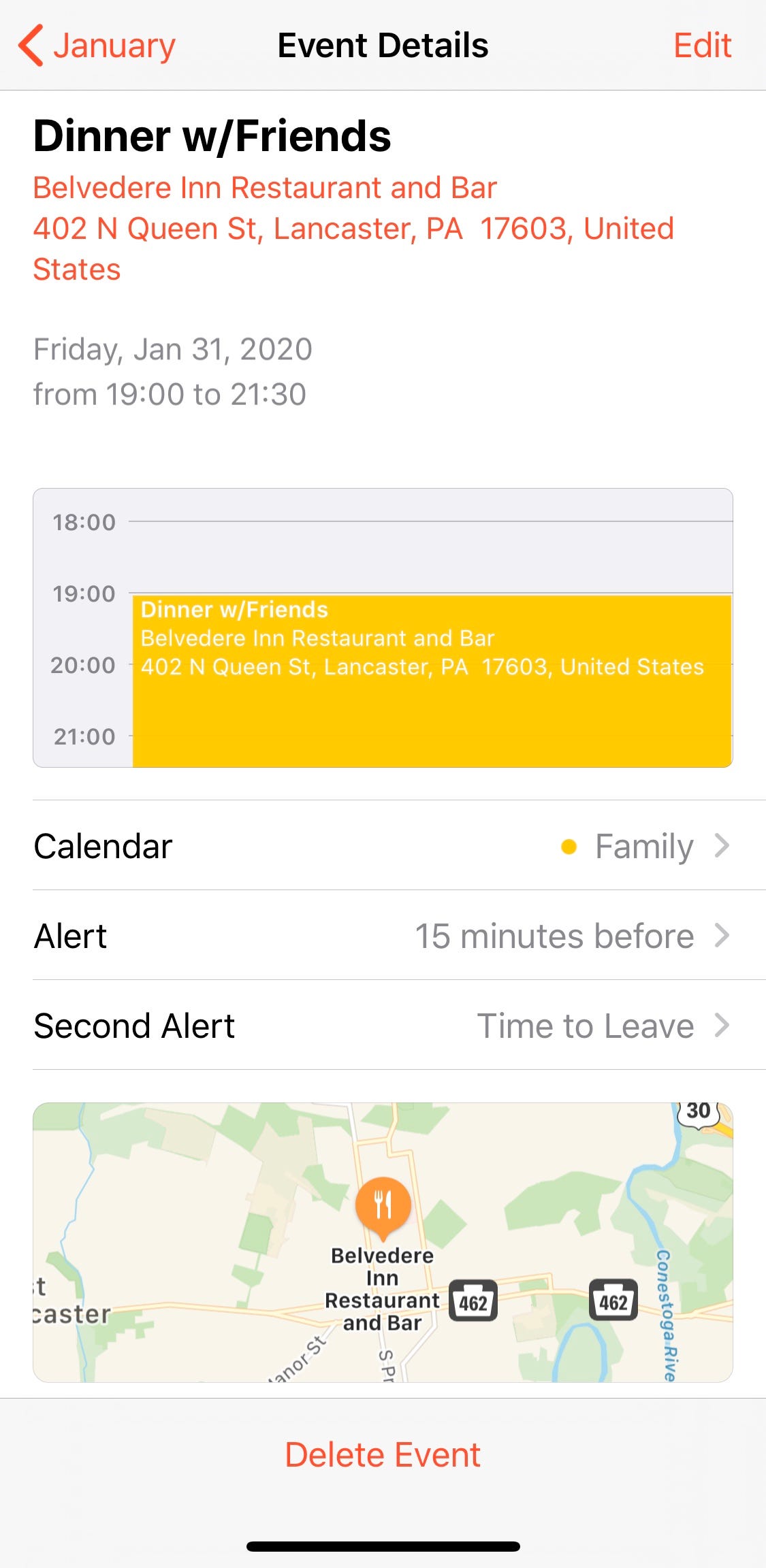Open the Belvedere Inn map preview

pos(383,1242)
